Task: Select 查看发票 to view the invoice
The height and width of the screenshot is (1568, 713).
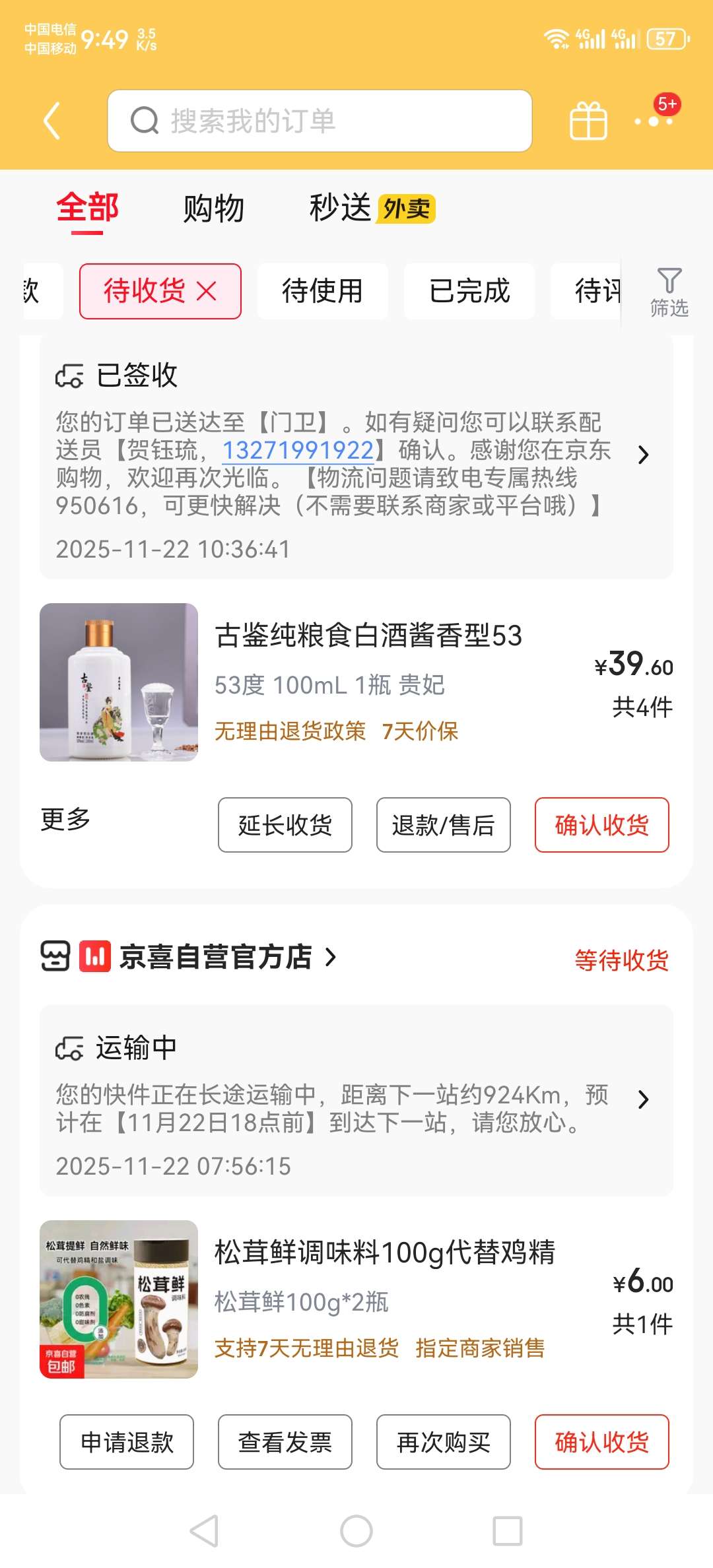Action: (x=285, y=1442)
